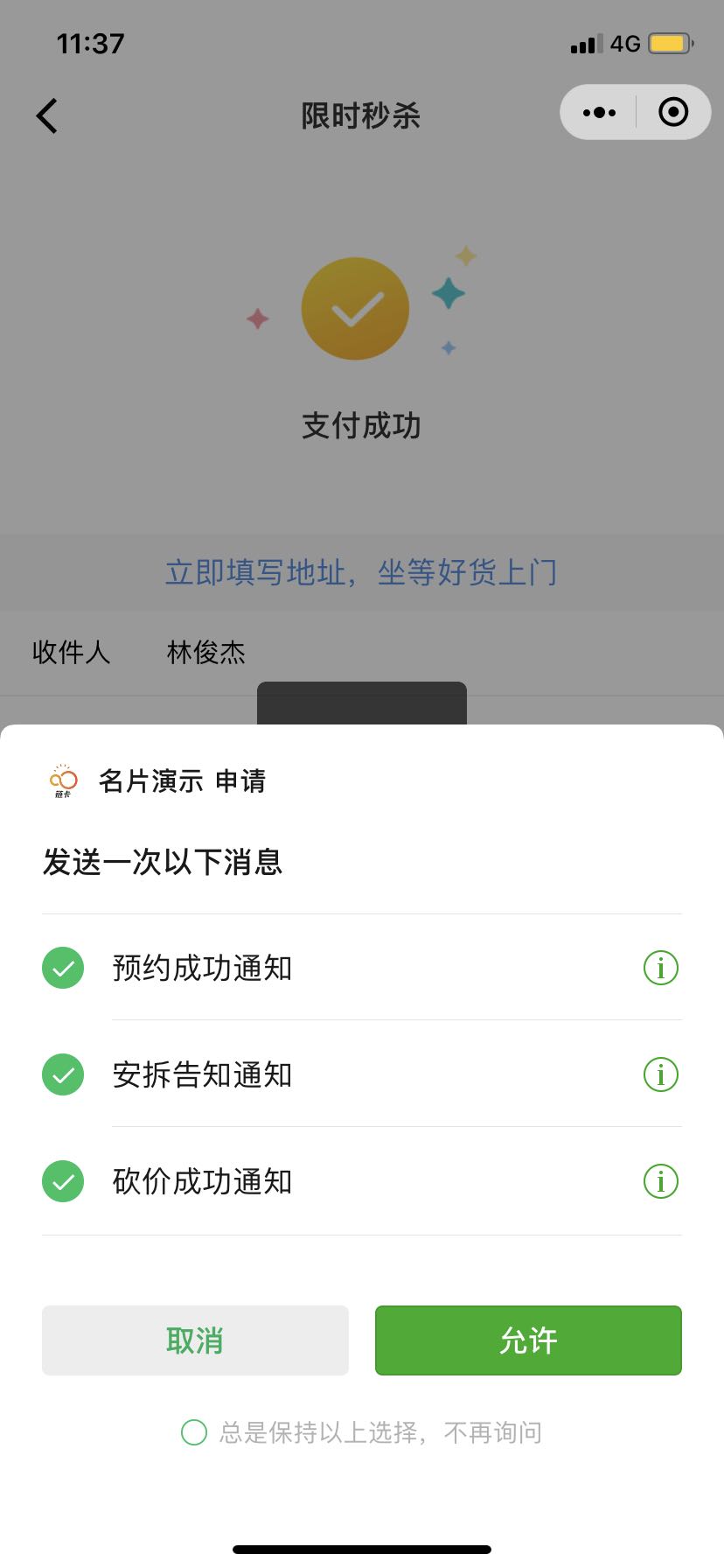724x1568 pixels.
Task: View info for 安拆告知通知
Action: pos(660,1074)
